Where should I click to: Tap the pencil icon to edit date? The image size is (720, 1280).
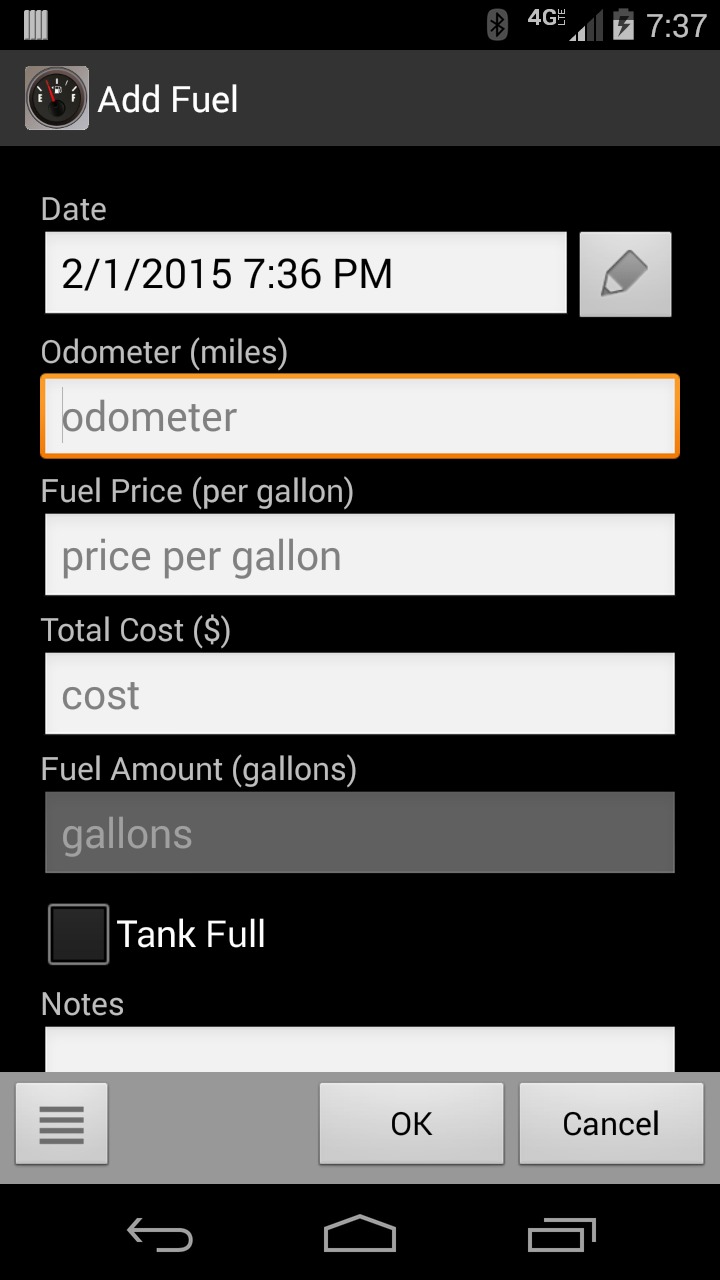pos(625,272)
